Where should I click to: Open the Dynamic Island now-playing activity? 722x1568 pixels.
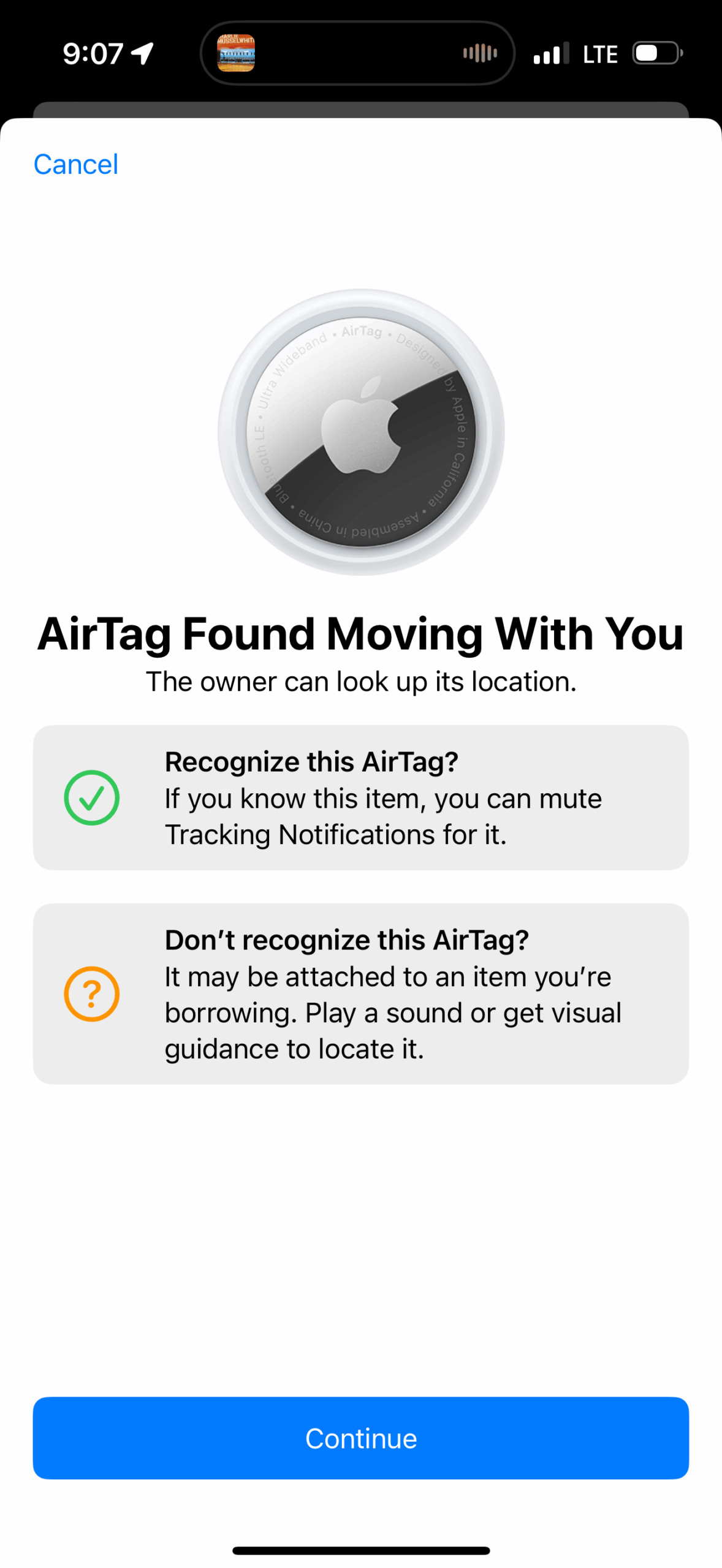tap(357, 53)
